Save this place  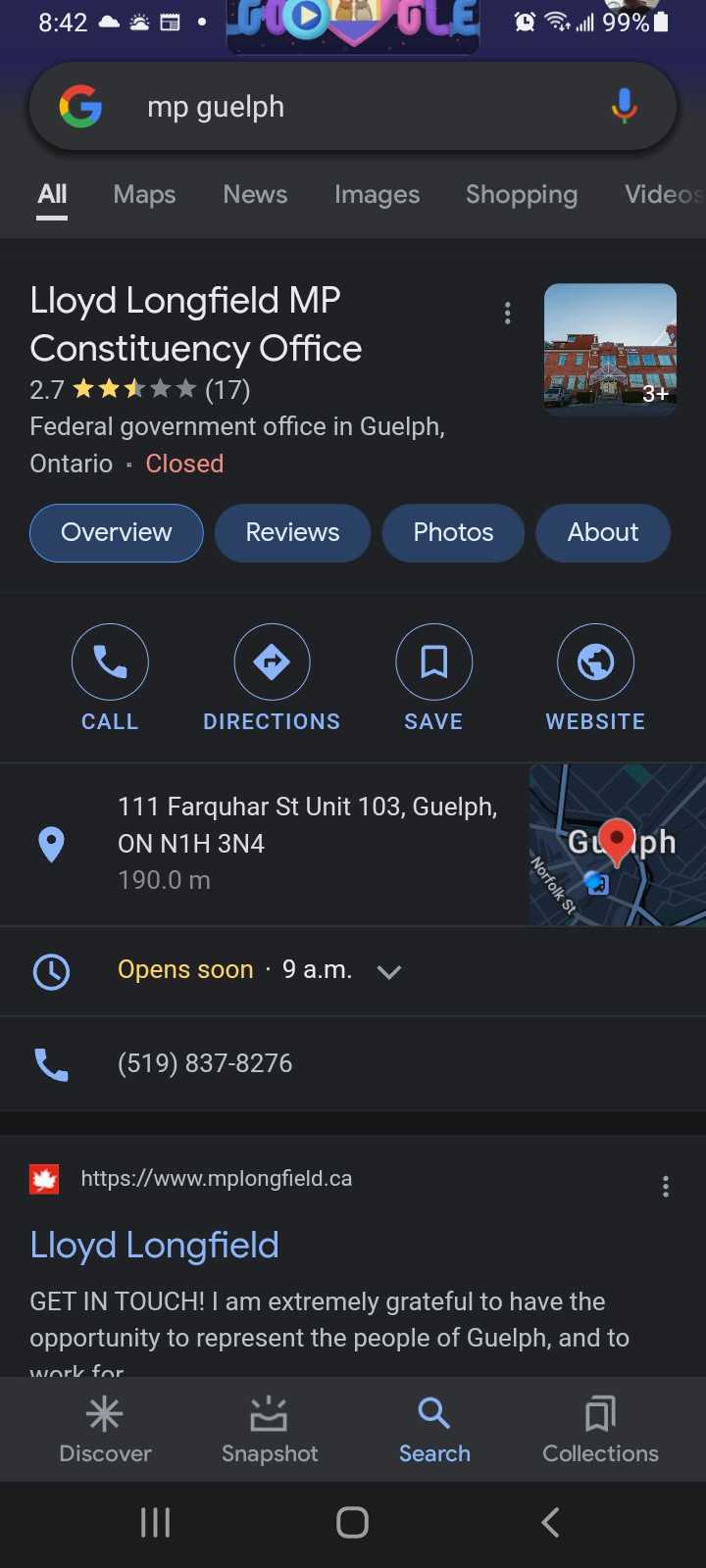433,678
